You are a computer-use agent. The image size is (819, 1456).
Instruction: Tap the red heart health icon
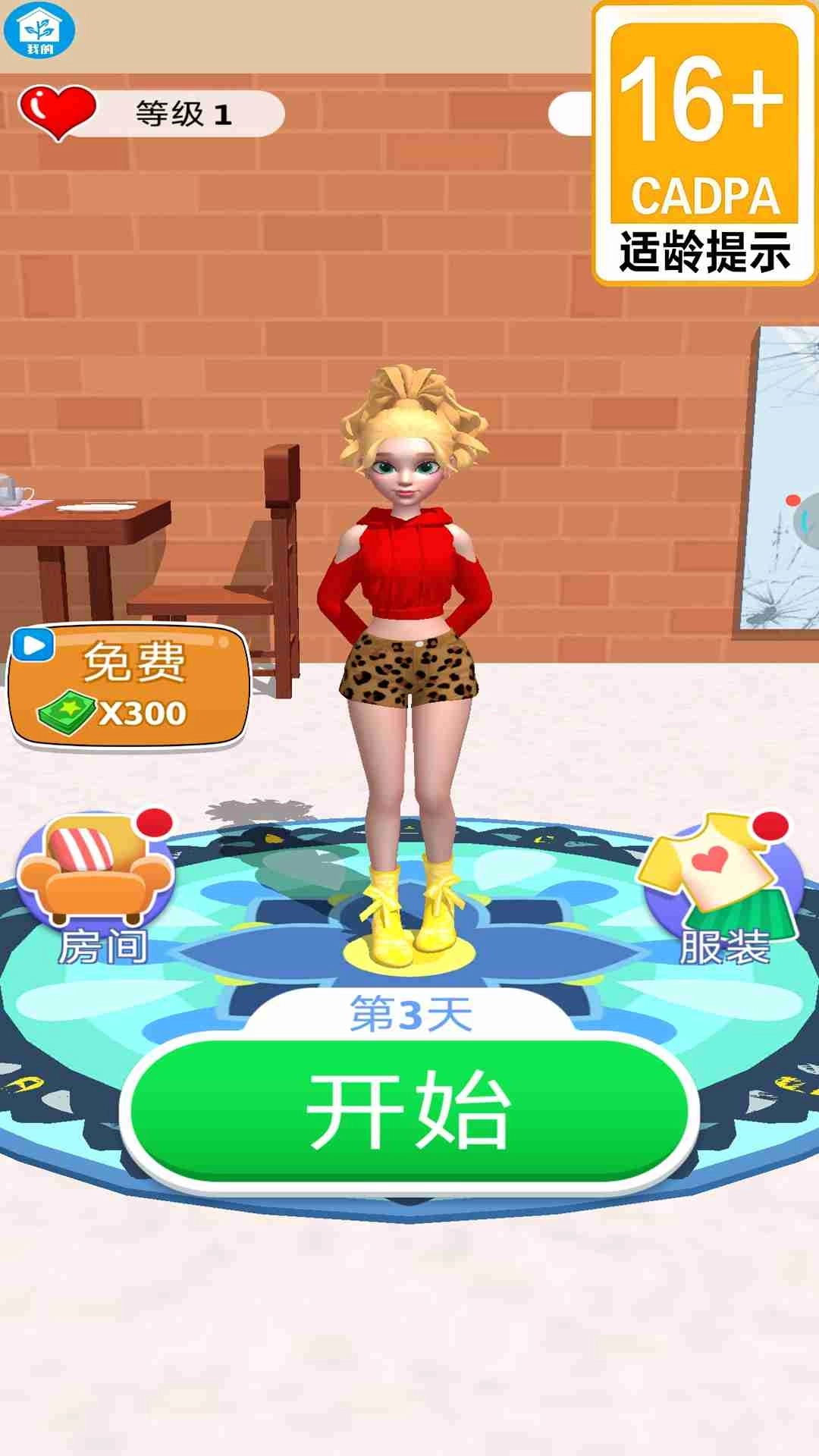coord(59,112)
